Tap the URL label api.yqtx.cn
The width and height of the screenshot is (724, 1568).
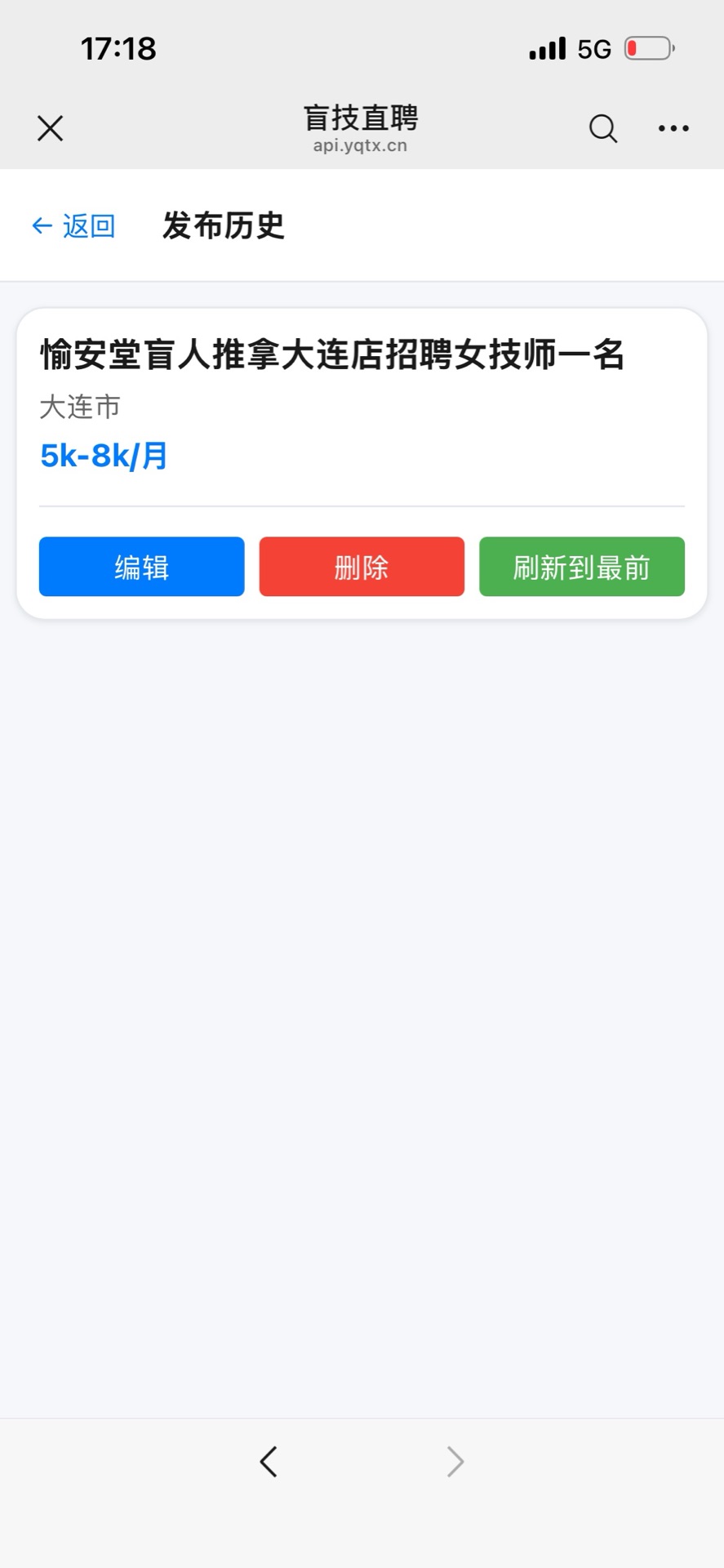tap(362, 145)
